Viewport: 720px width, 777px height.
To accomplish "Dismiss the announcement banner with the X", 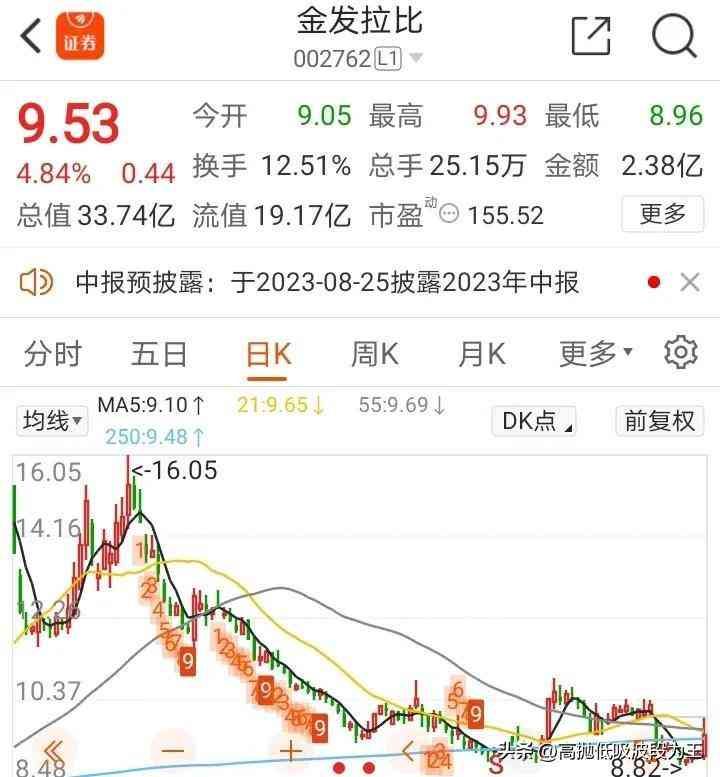I will (691, 283).
